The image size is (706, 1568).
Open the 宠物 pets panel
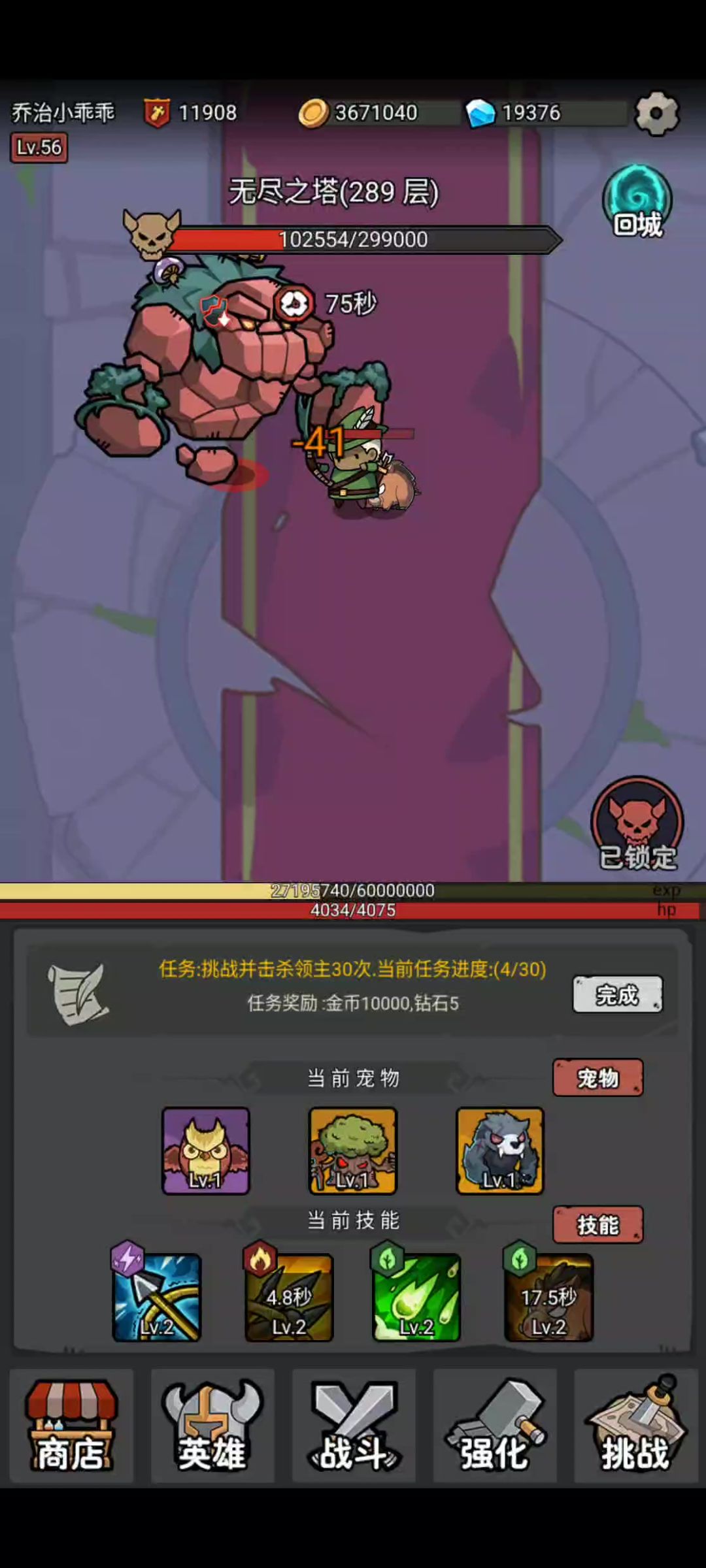click(598, 1077)
